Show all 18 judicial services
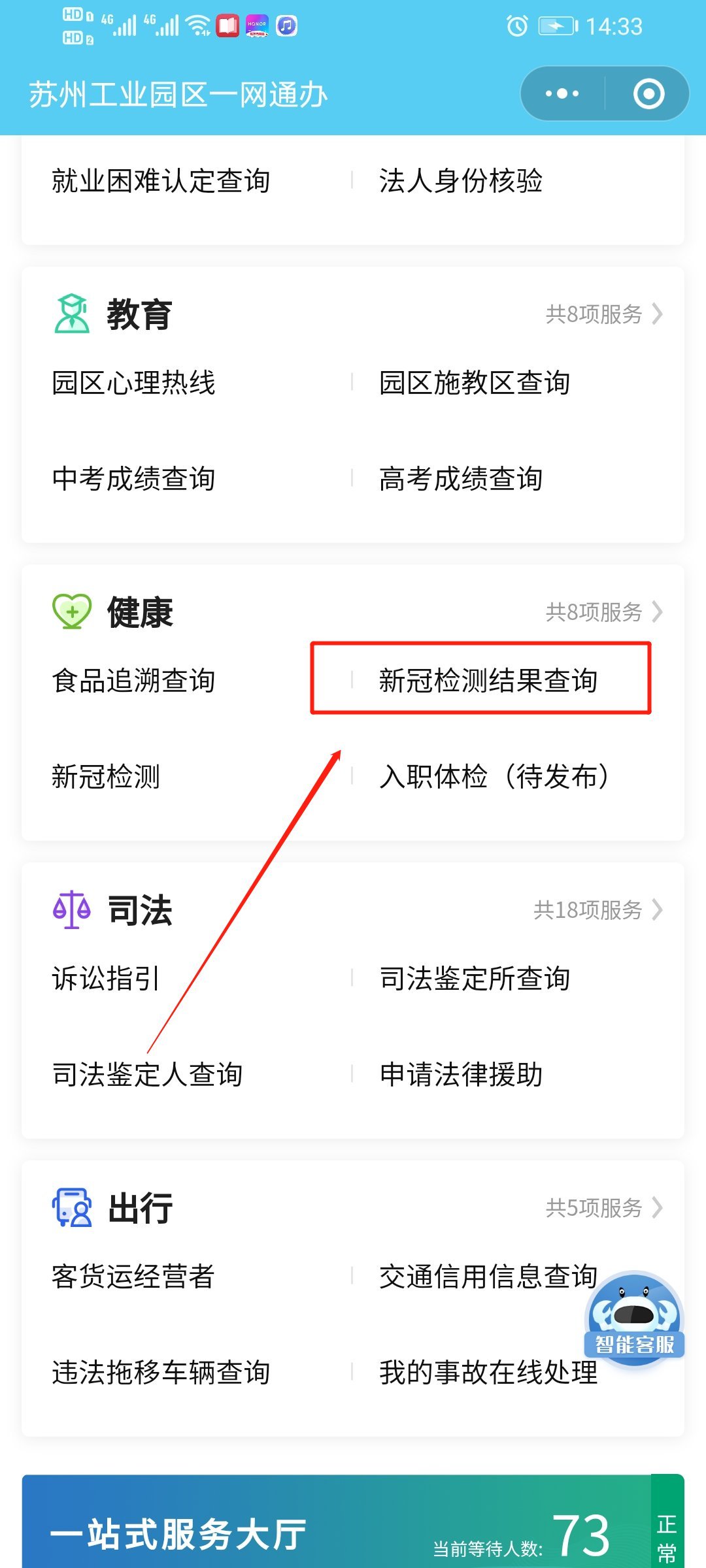706x1568 pixels. pos(597,910)
